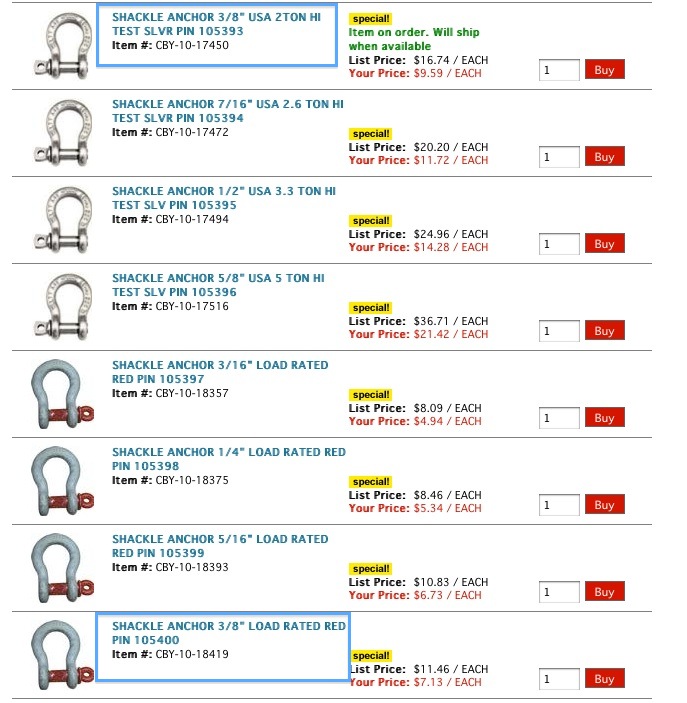Buy the CBY-10-18375 shackle
Image resolution: width=687 pixels, height=703 pixels.
pos(604,505)
